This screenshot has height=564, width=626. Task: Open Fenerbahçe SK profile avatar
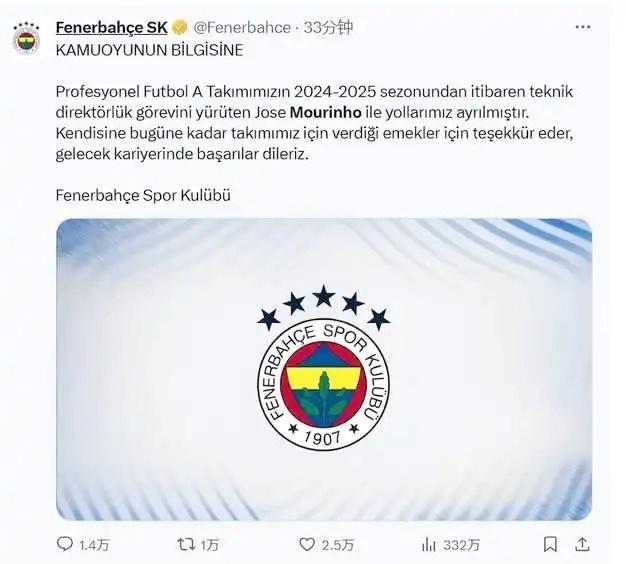[x=26, y=39]
